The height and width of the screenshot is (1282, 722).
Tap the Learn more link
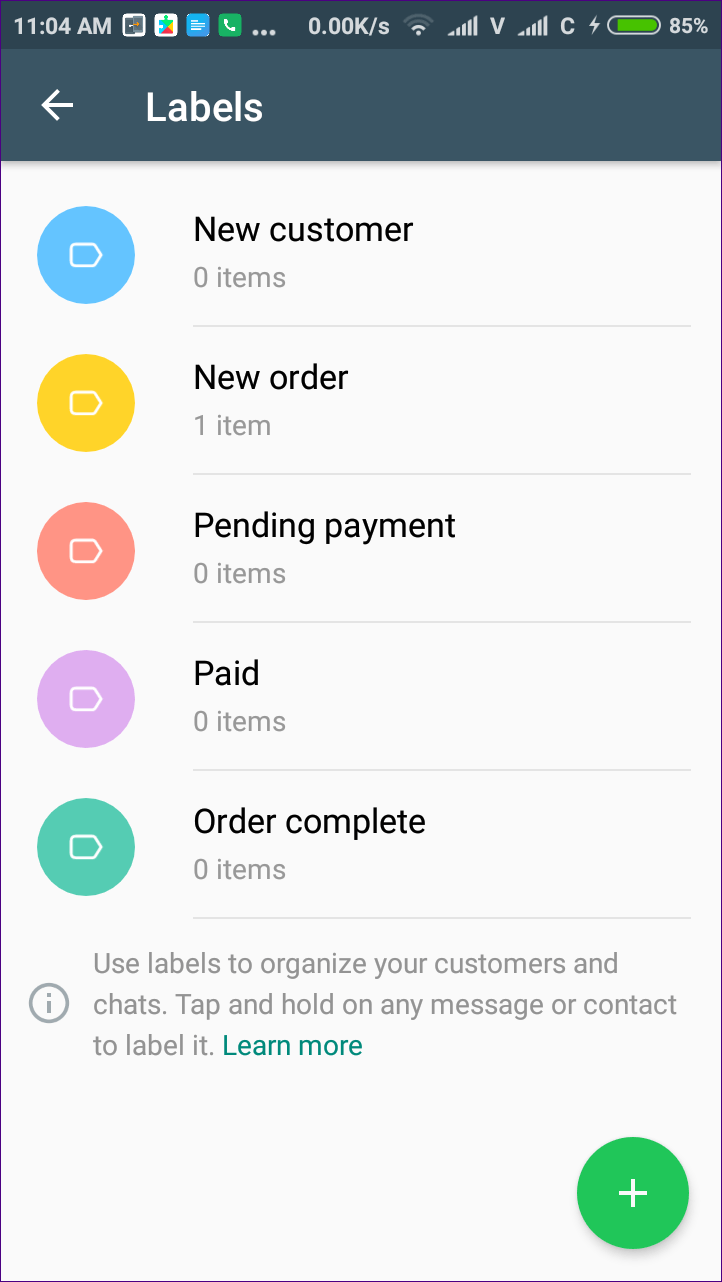(292, 1046)
